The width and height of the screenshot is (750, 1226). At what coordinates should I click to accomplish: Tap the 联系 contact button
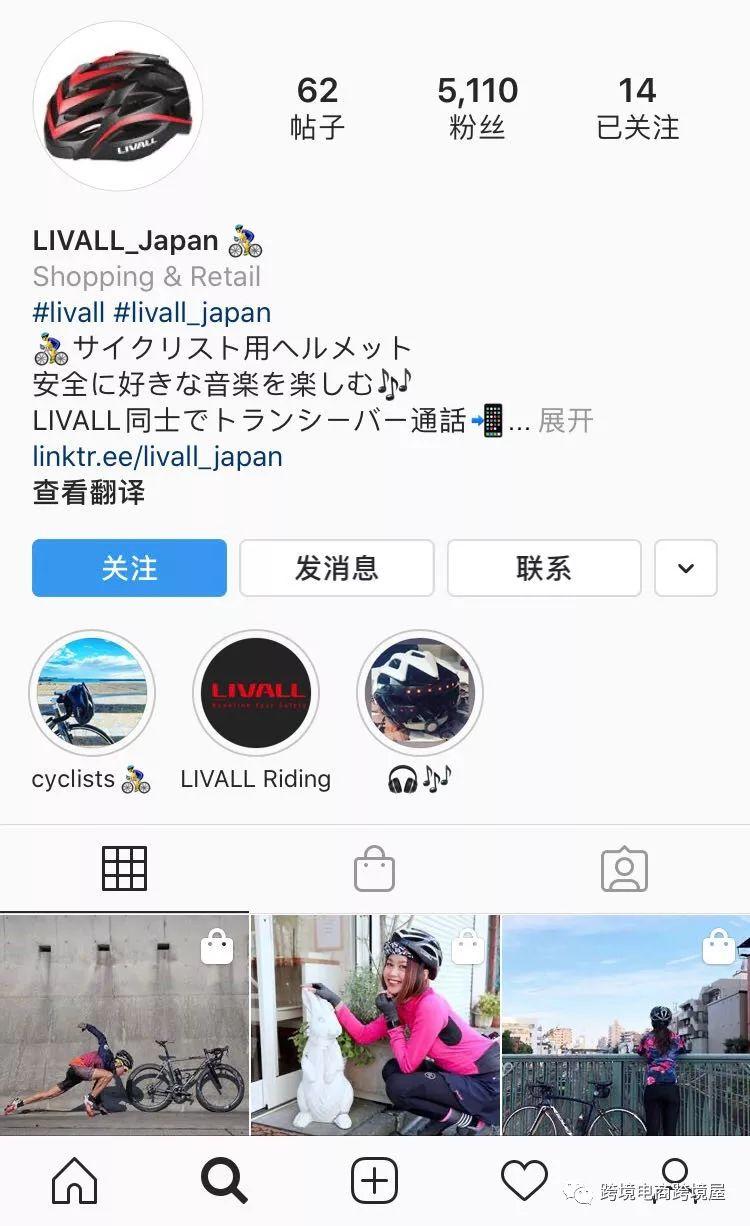tap(543, 568)
